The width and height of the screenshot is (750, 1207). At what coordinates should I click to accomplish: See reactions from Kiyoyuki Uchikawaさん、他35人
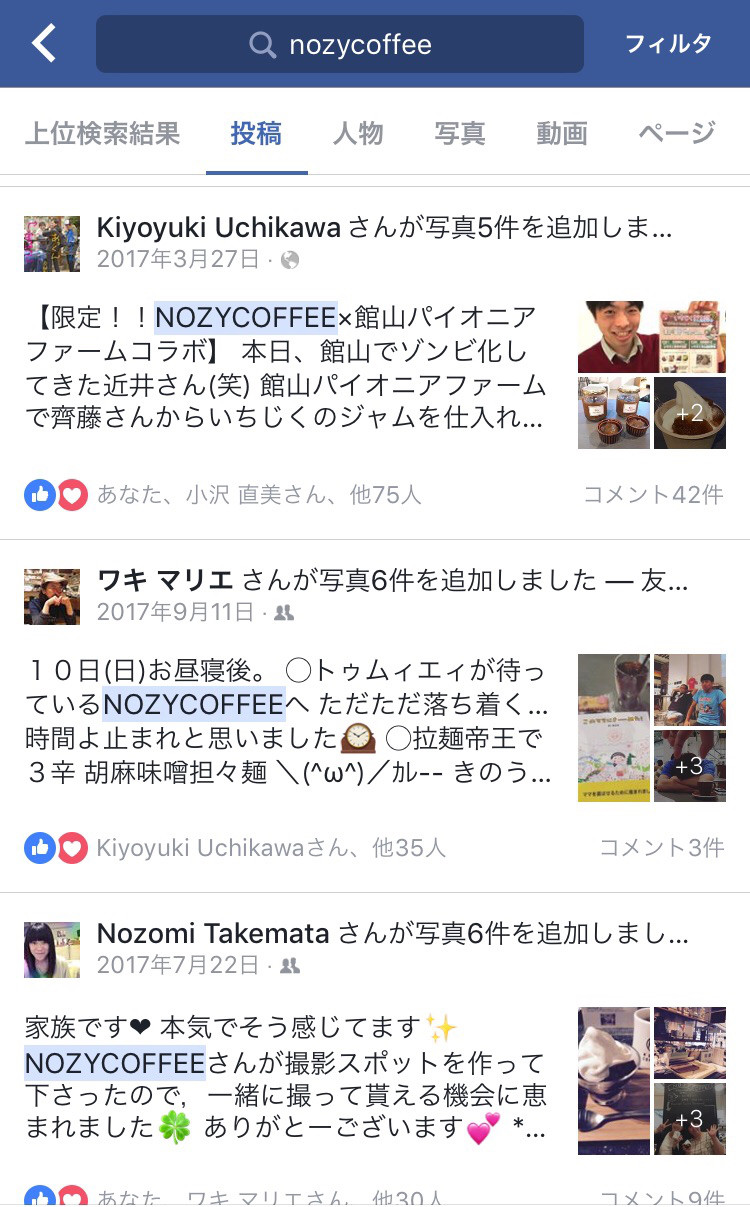coord(270,848)
